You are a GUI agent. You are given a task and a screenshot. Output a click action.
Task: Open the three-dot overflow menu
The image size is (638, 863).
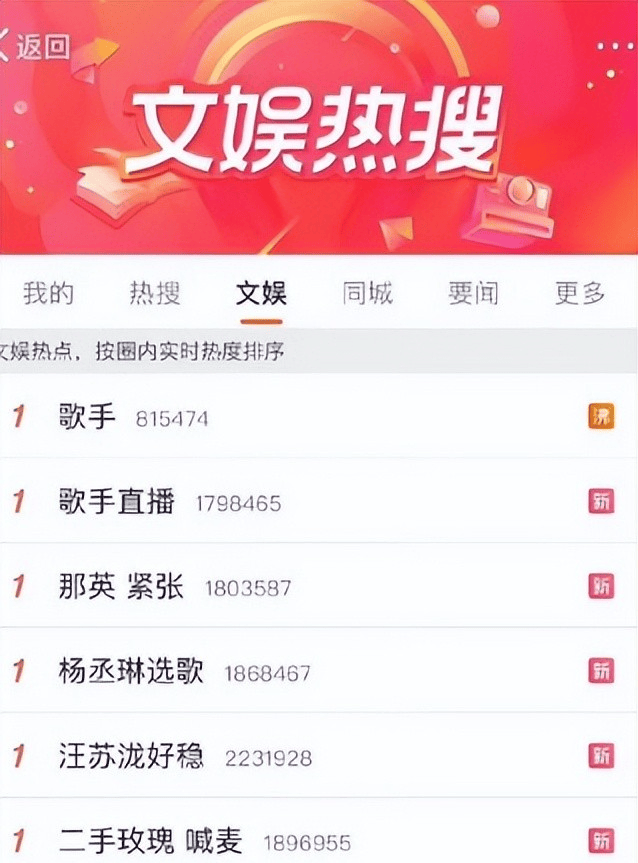point(614,47)
